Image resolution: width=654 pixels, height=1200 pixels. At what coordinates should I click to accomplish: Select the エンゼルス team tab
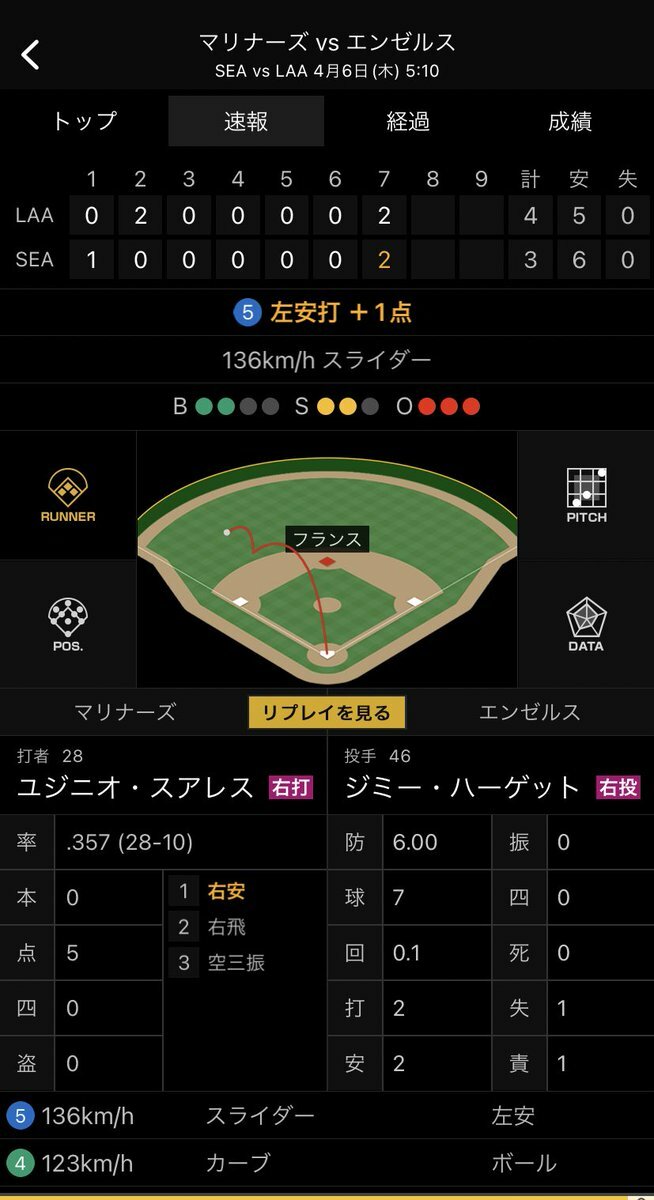click(530, 712)
